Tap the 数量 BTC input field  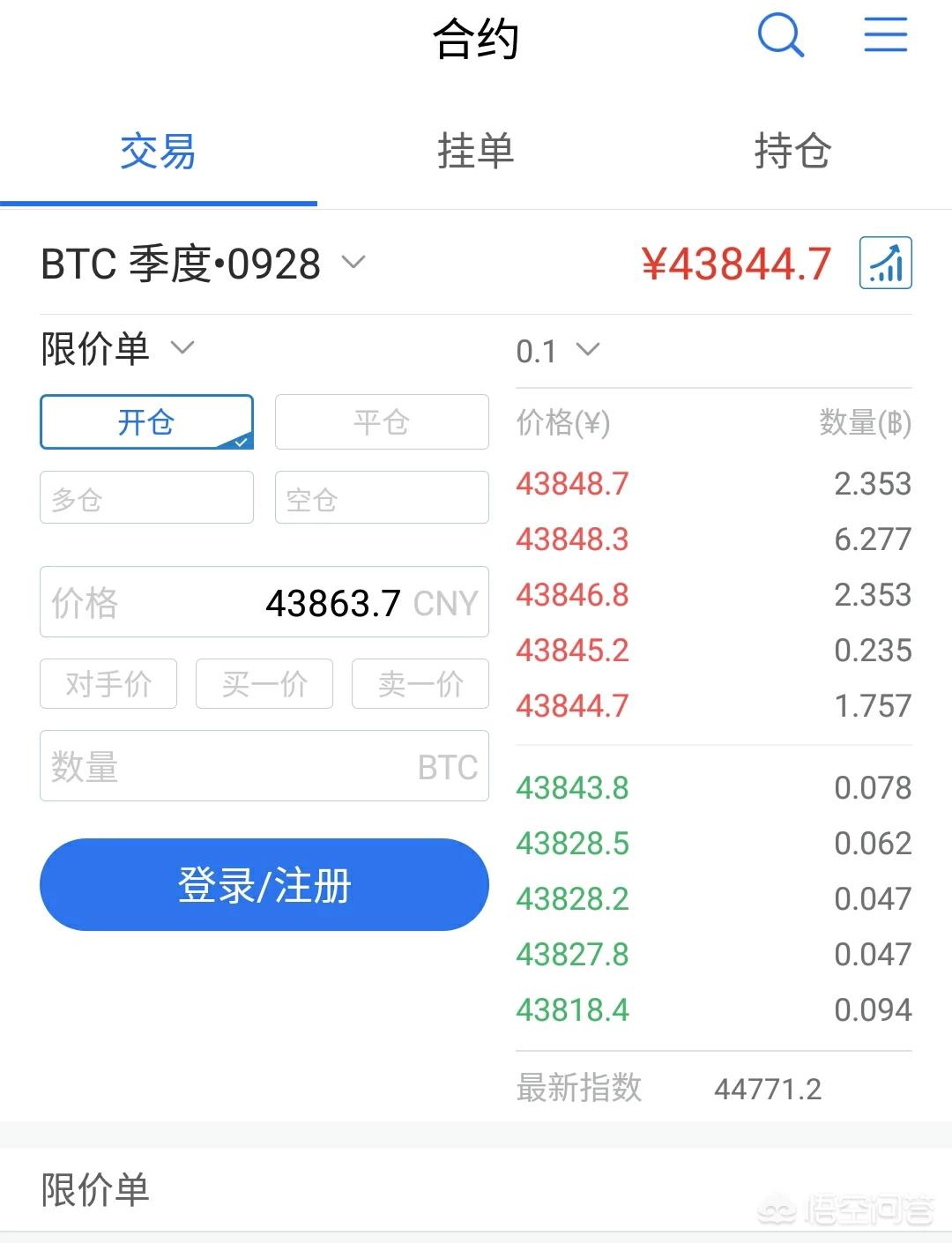pyautogui.click(x=264, y=766)
